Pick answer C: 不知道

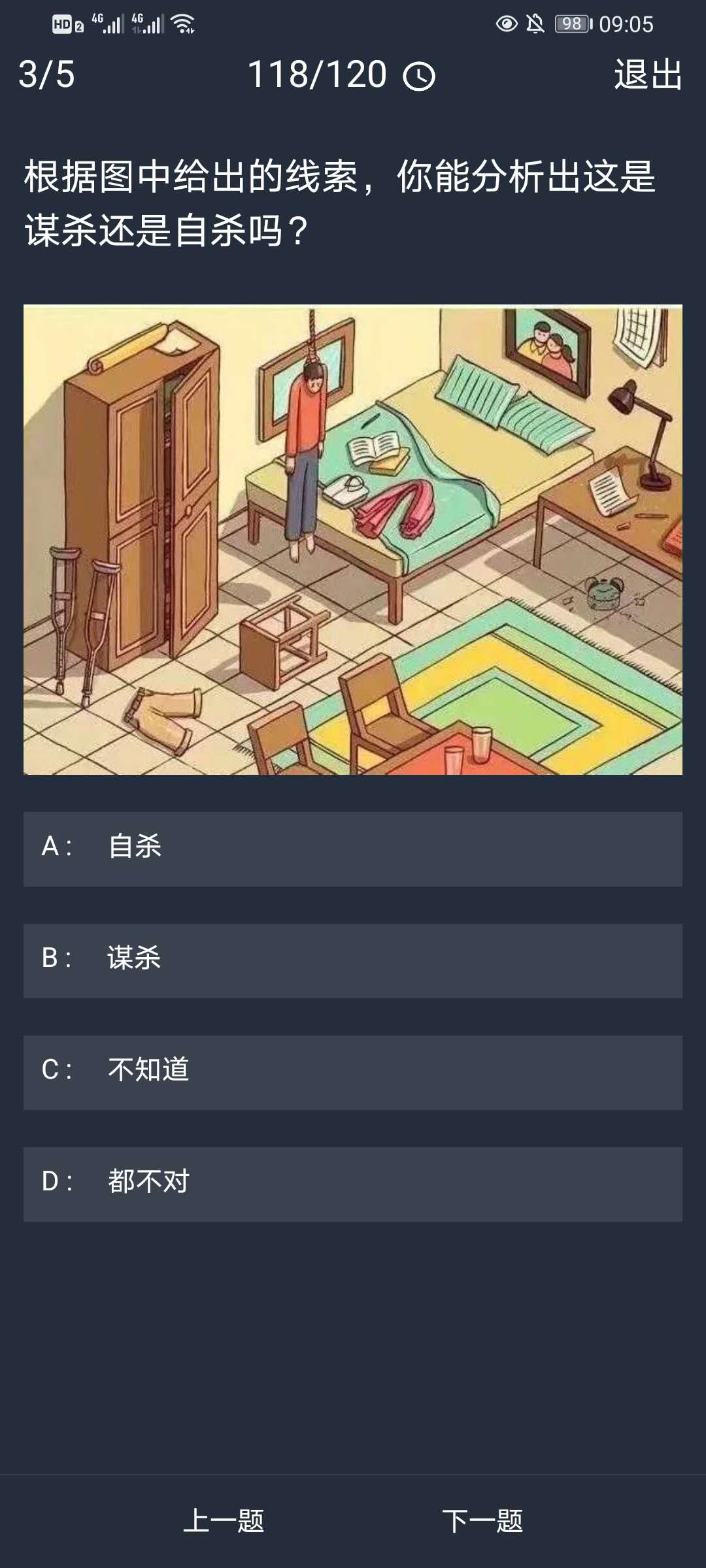click(353, 1072)
